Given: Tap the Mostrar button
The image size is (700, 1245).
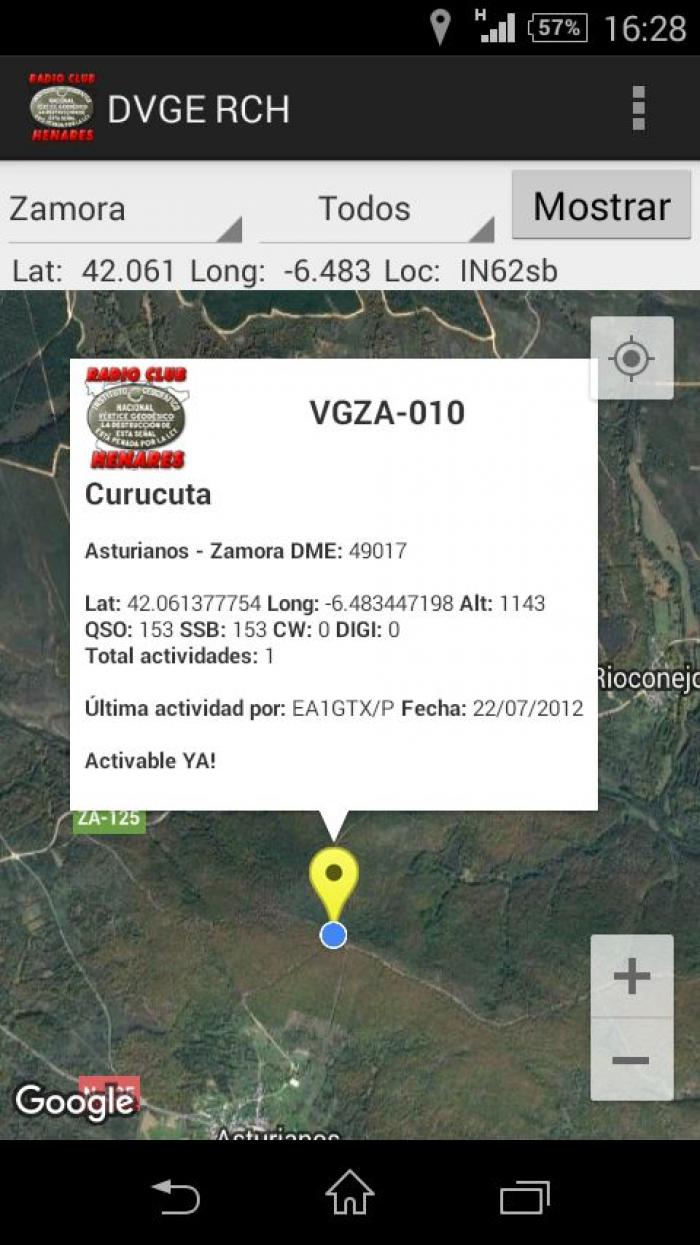Looking at the screenshot, I should pyautogui.click(x=601, y=205).
